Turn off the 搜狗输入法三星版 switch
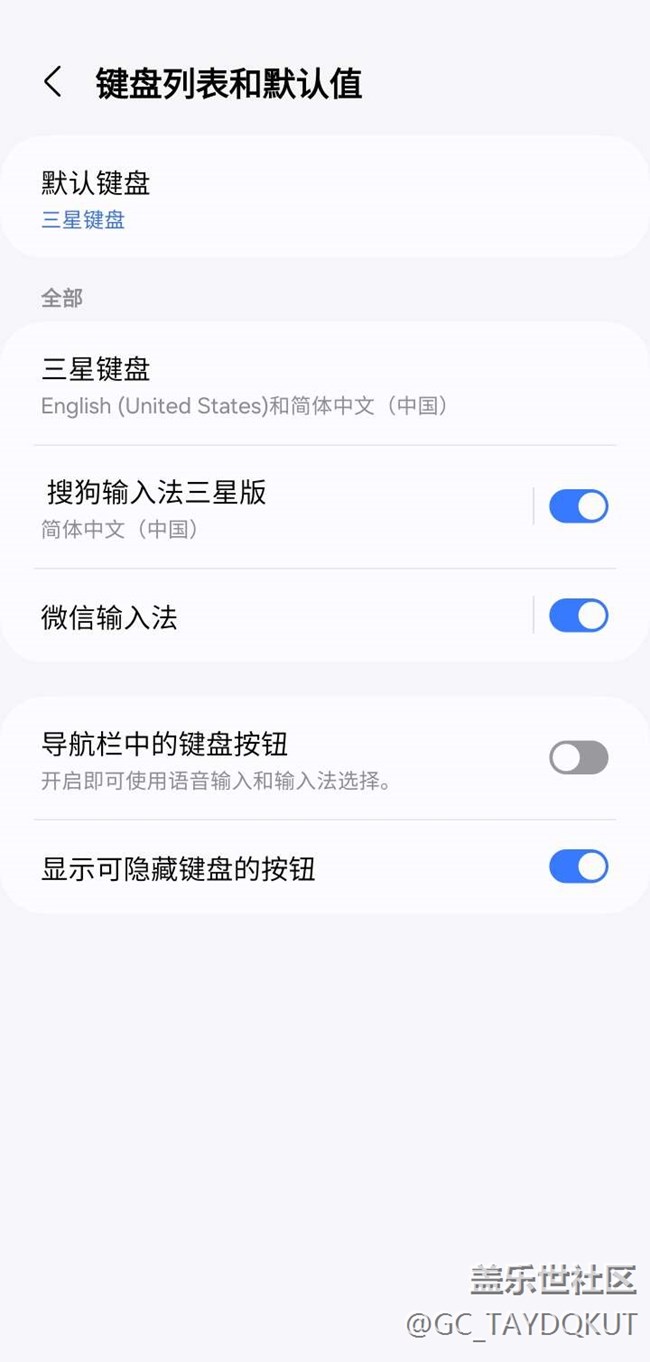The height and width of the screenshot is (1362, 650). click(578, 507)
